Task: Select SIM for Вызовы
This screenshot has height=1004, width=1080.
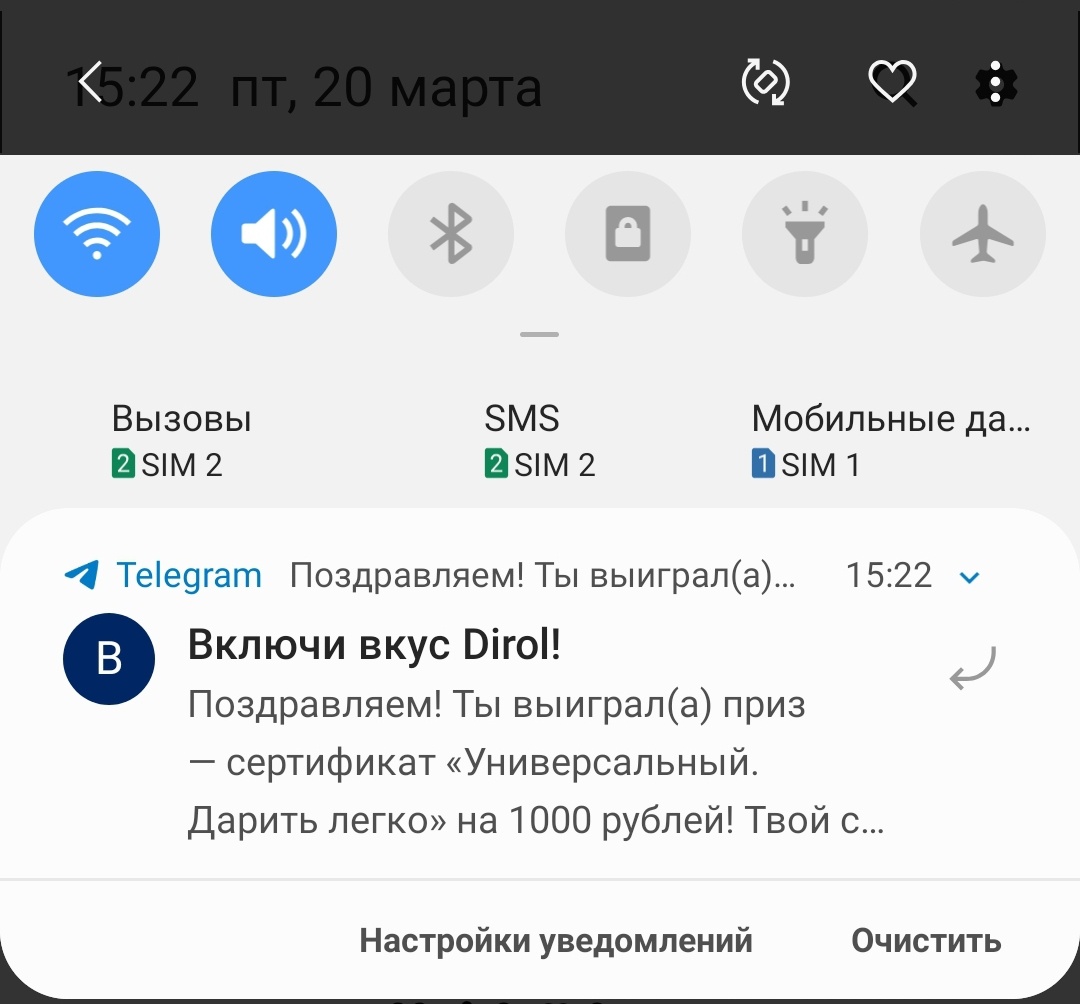Action: (180, 441)
